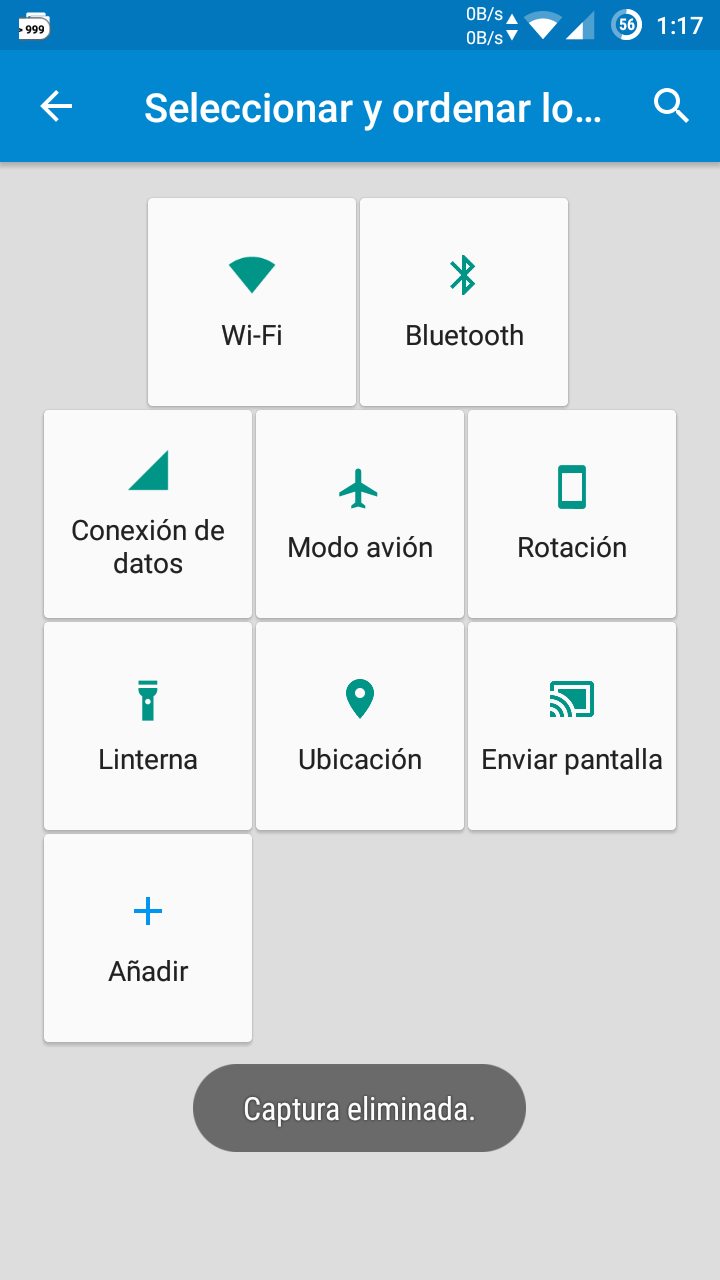Tap the Rotación tile
720x1280 pixels.
(x=572, y=514)
